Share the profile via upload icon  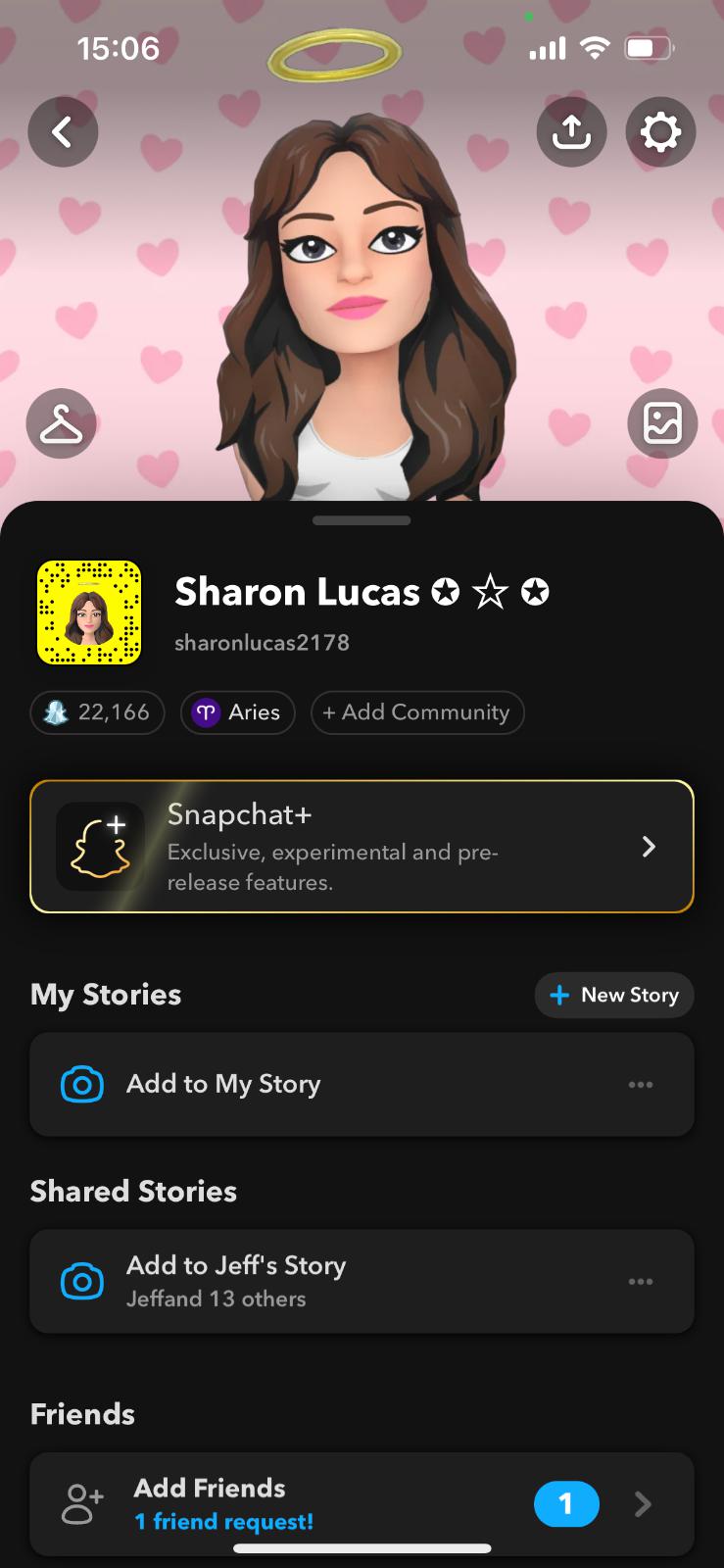(x=572, y=131)
